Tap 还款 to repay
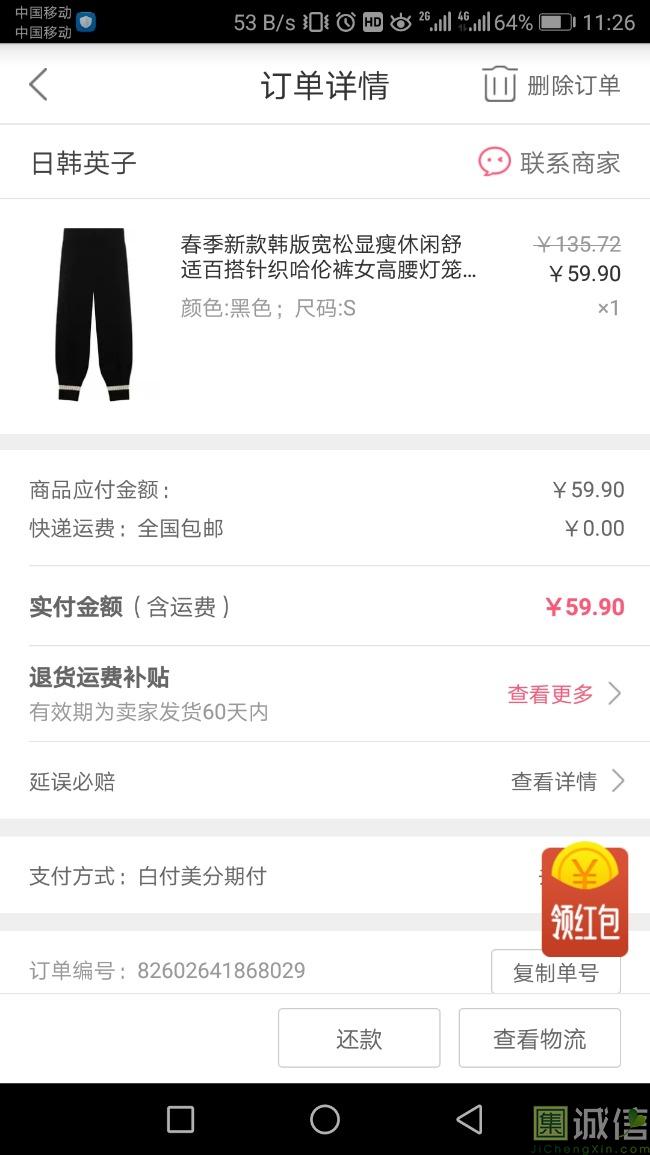 [x=359, y=1038]
